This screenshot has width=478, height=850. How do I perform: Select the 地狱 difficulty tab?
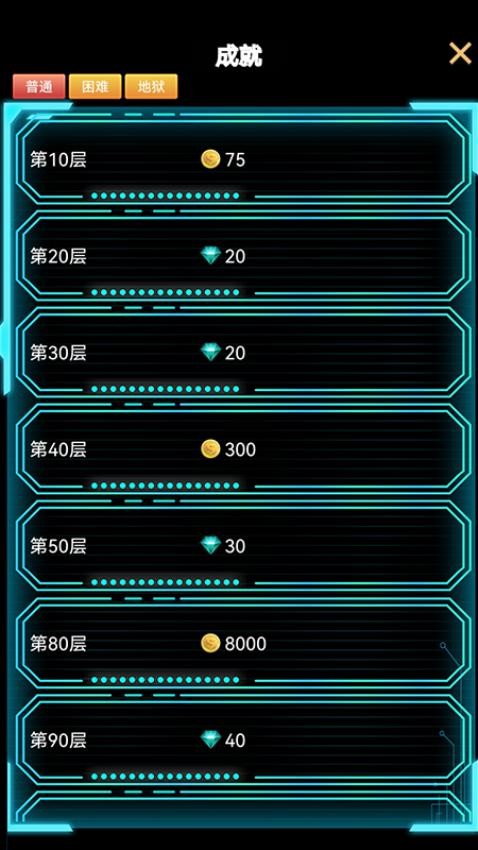151,87
